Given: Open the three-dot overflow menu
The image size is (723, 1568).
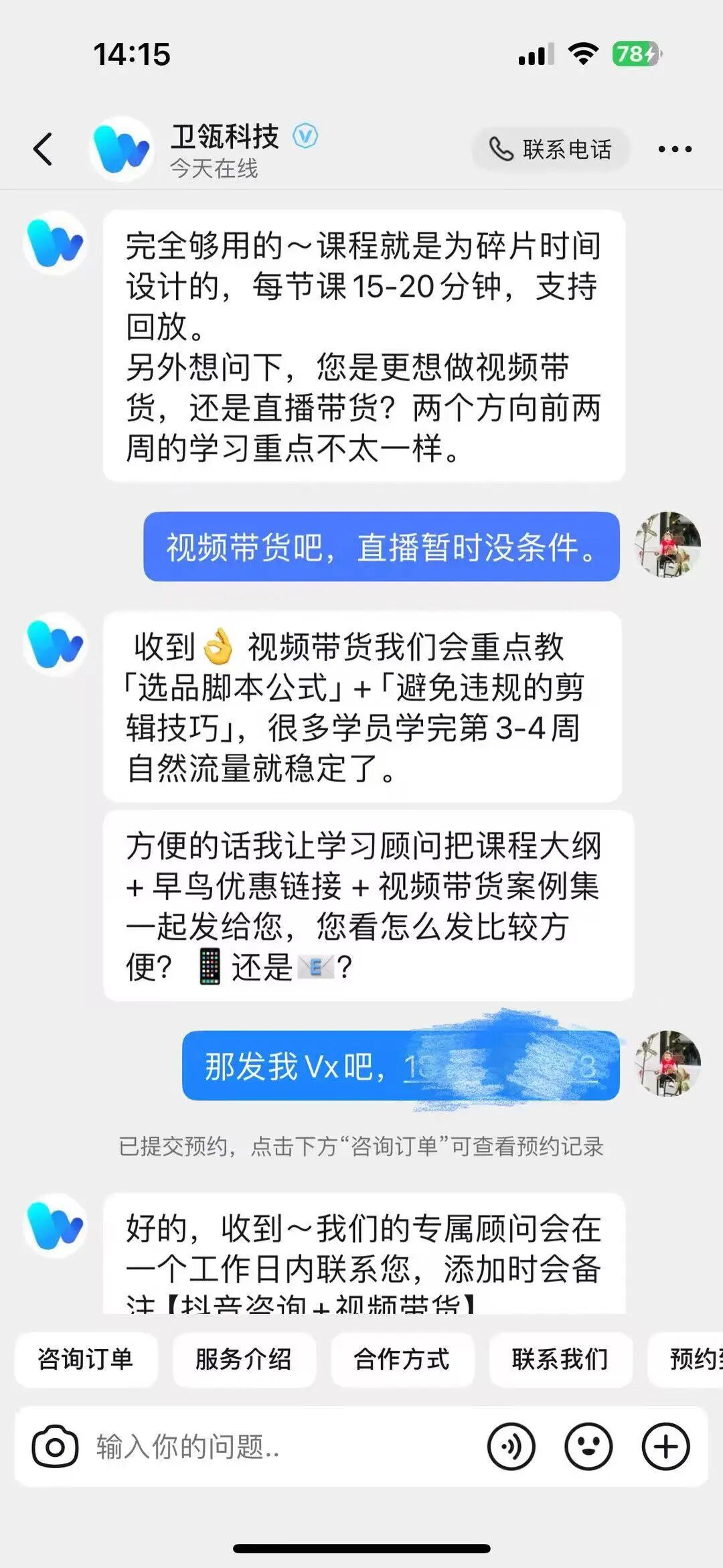Looking at the screenshot, I should 674,149.
